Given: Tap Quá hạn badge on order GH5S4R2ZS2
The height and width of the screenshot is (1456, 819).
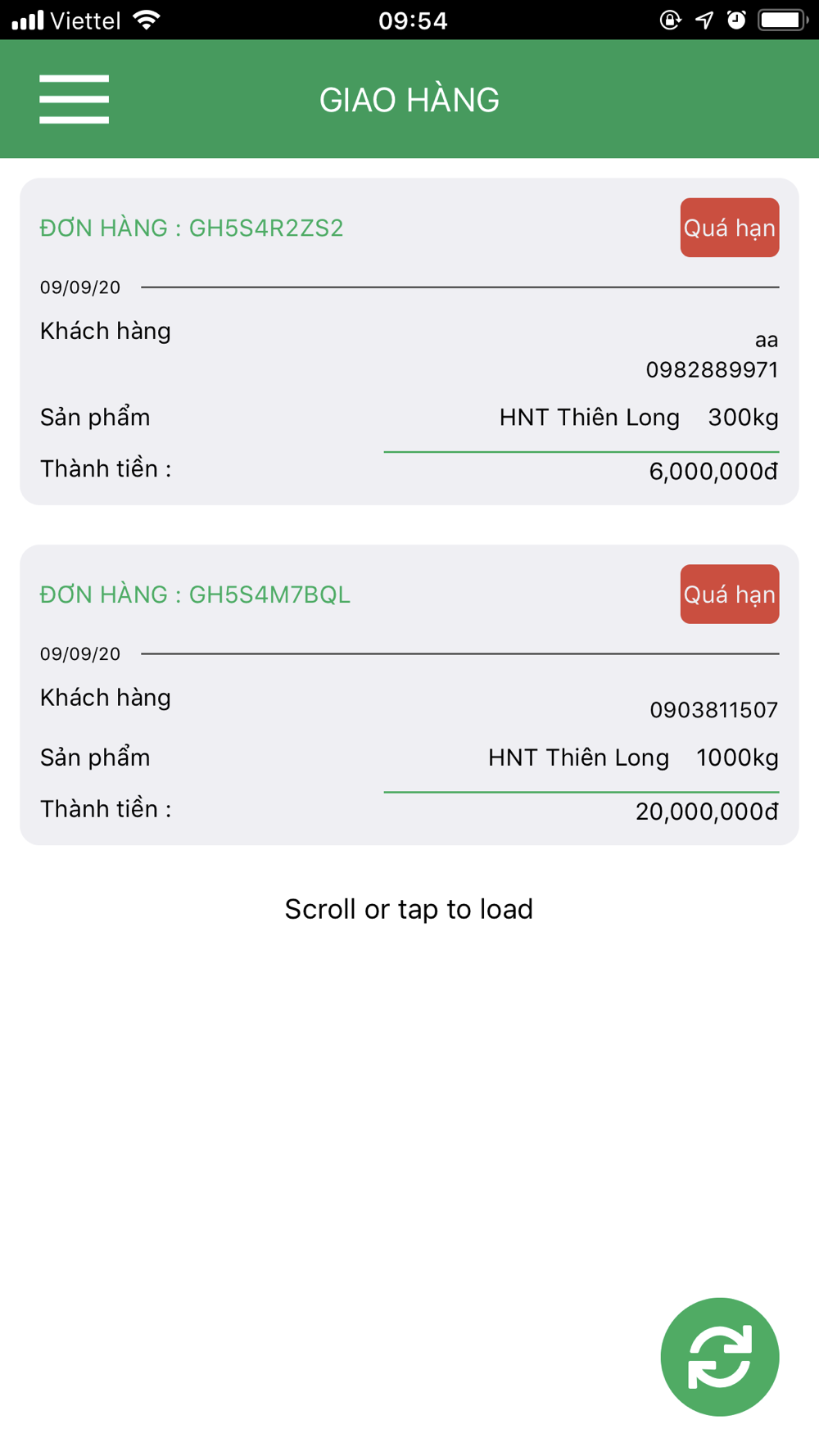Looking at the screenshot, I should [730, 228].
